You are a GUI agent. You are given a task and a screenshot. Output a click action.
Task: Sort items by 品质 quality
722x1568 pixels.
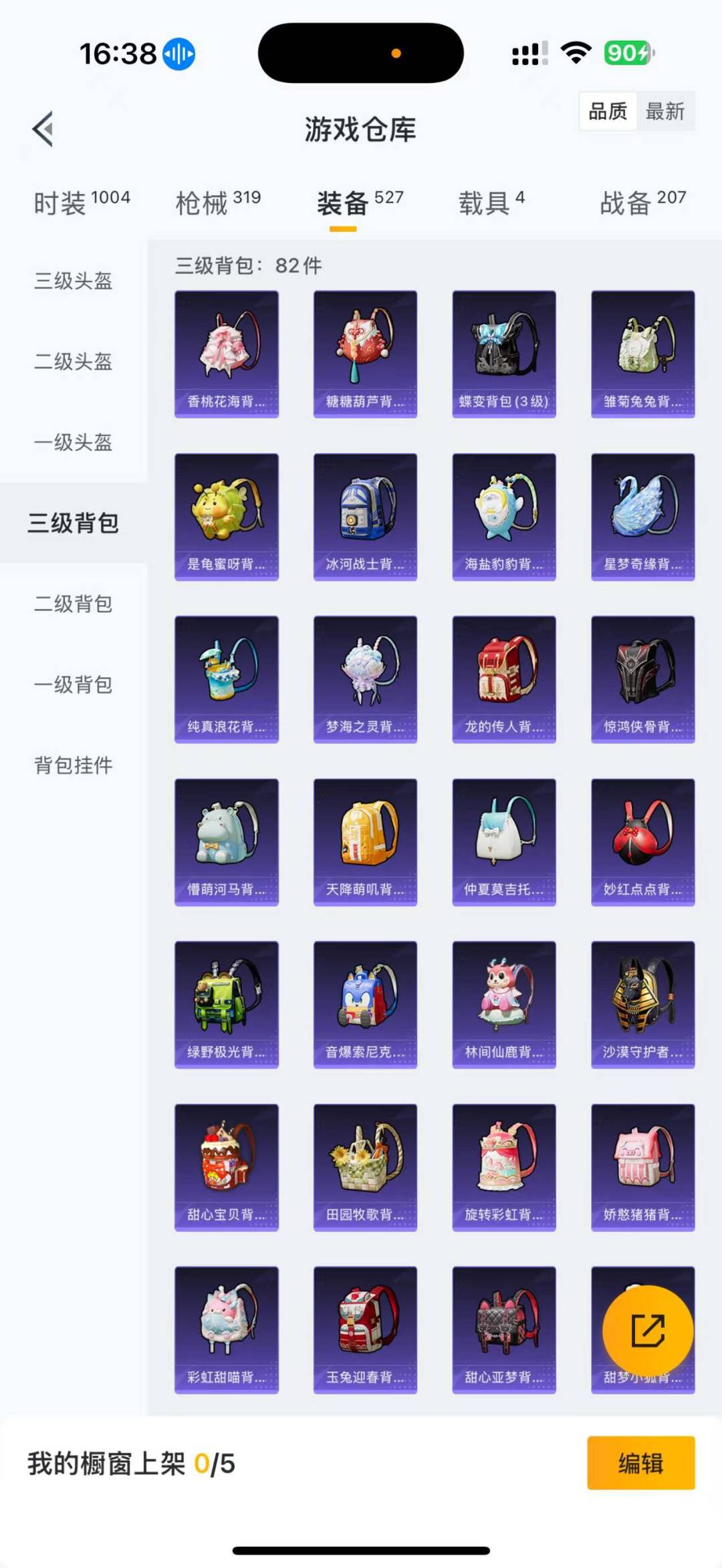[607, 112]
